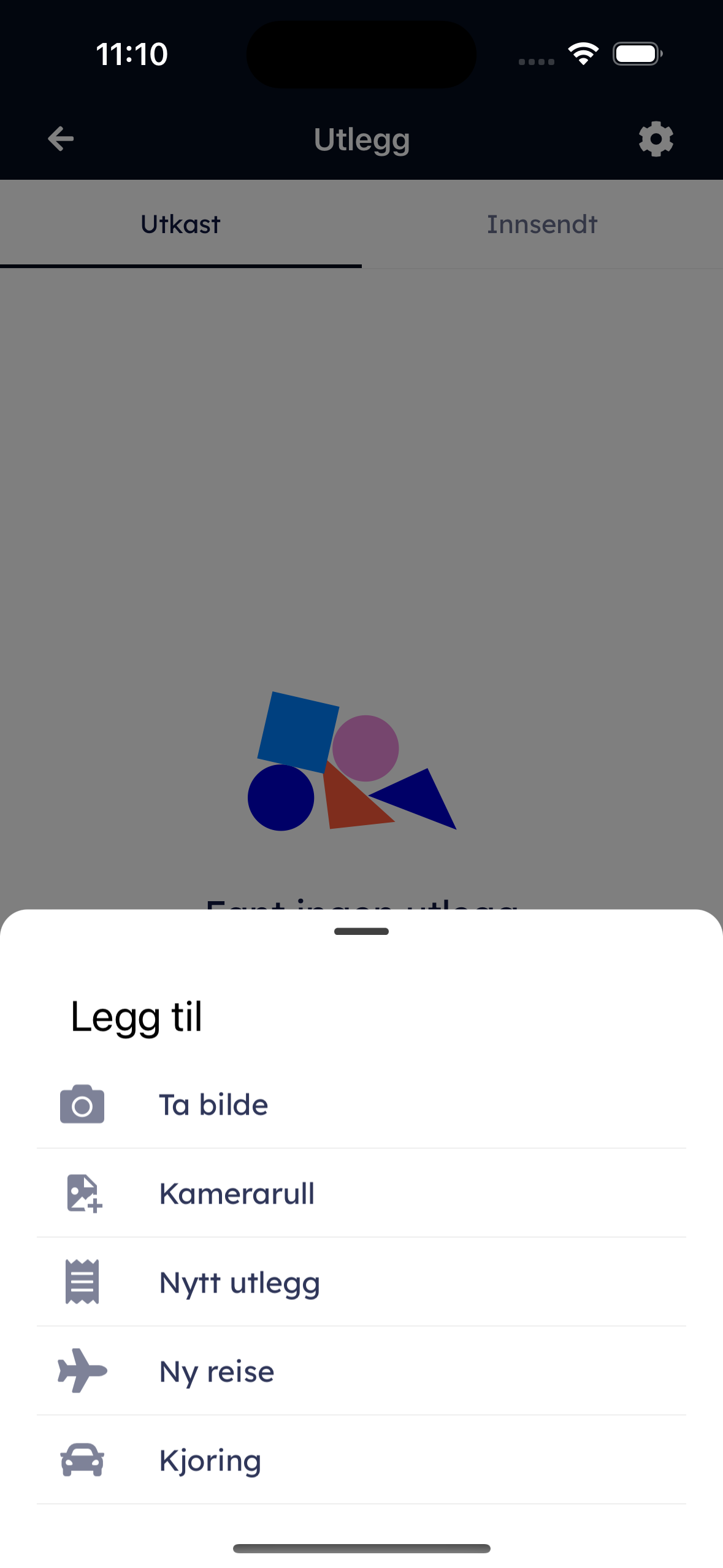This screenshot has width=723, height=1568.
Task: Start a Ny reise entry
Action: pos(216,1371)
